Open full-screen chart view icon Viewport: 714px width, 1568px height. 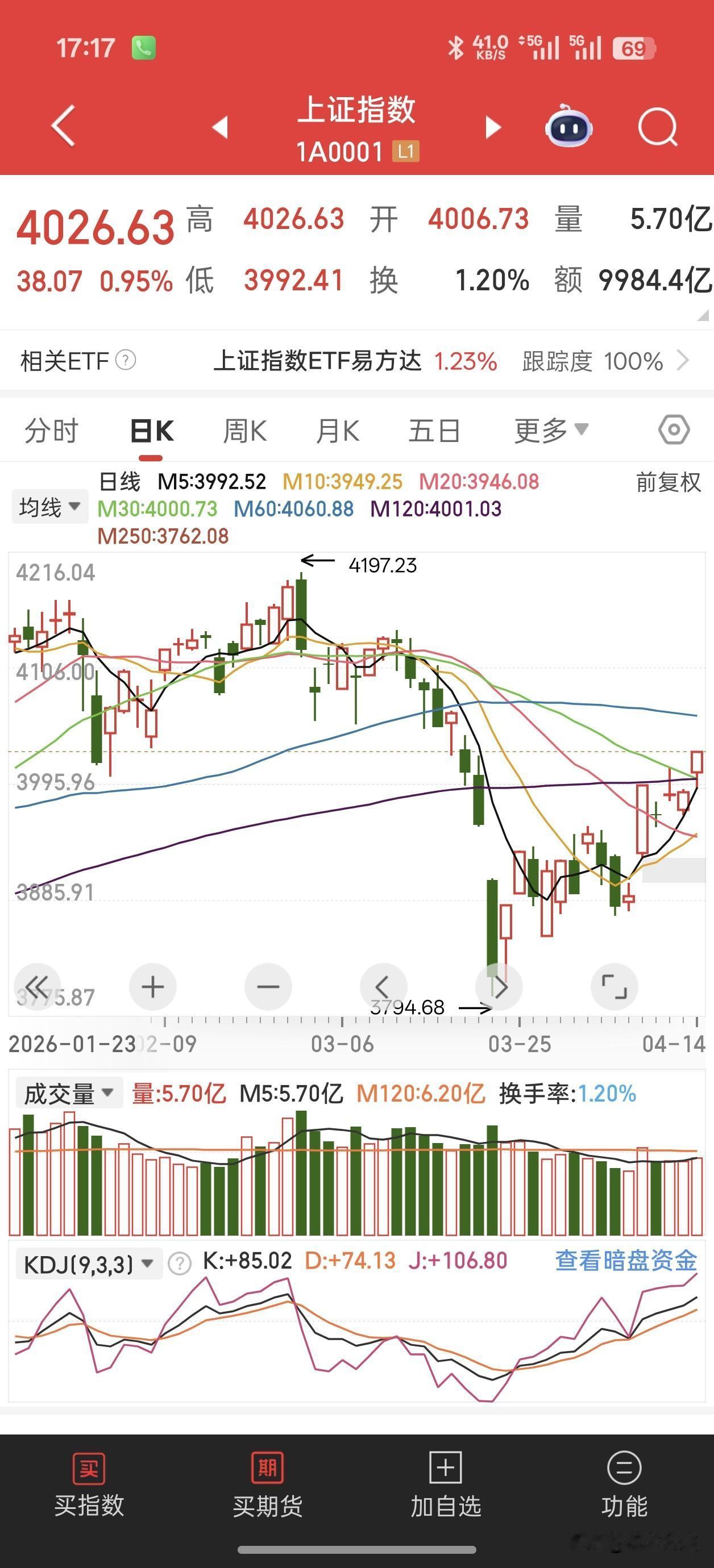[x=614, y=987]
